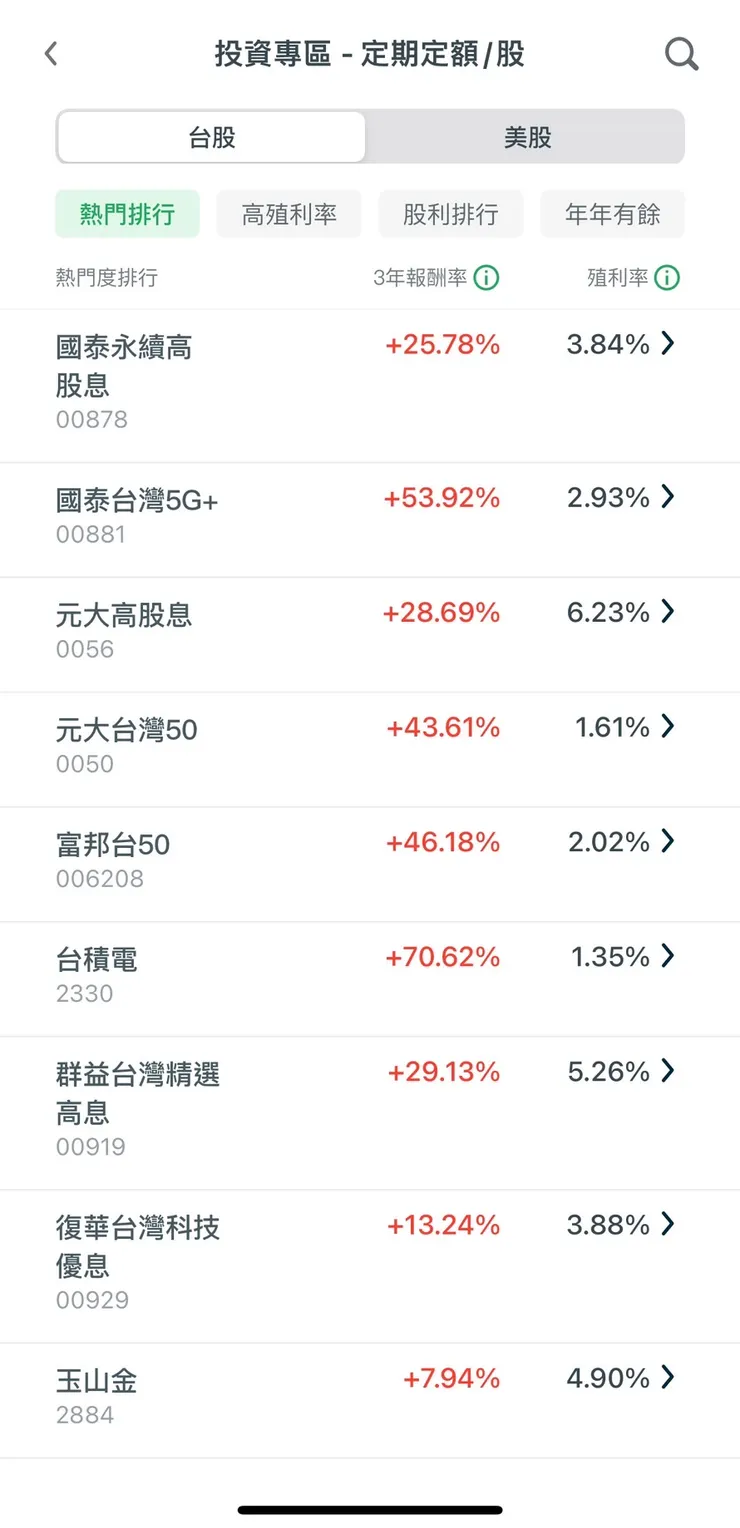Tap the stock code 00929
Viewport: 740px width, 1528px height.
click(x=89, y=1298)
